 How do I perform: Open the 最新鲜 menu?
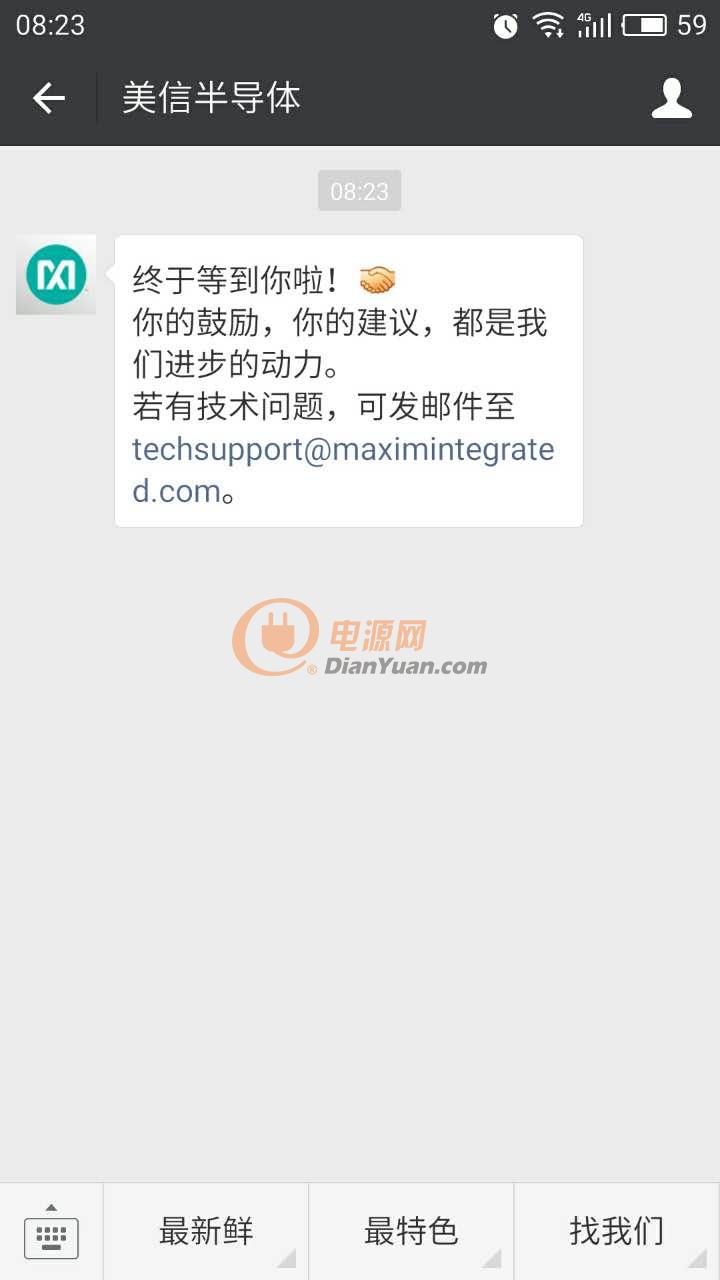[x=206, y=1232]
